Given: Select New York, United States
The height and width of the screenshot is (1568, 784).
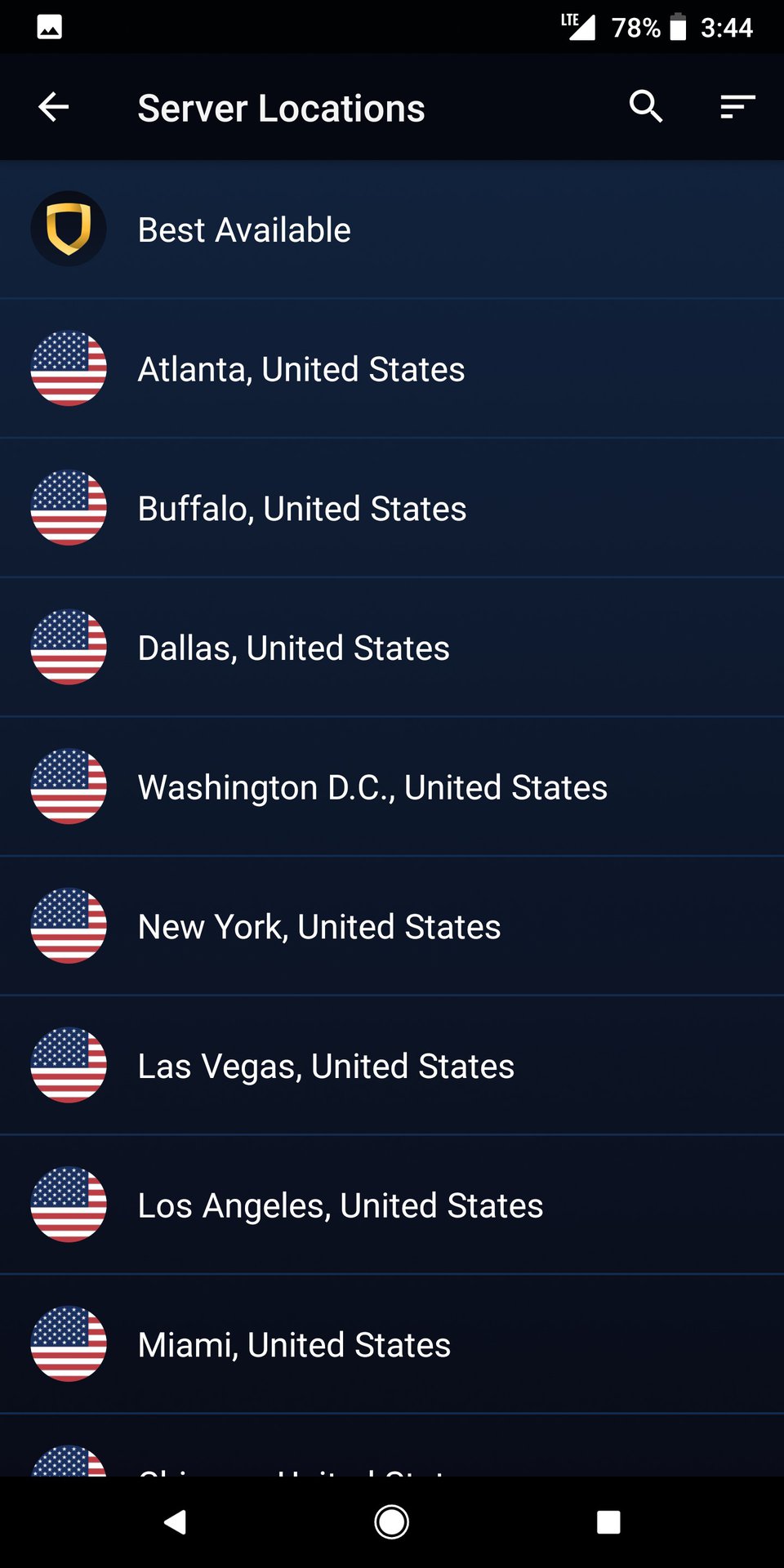Looking at the screenshot, I should point(392,926).
